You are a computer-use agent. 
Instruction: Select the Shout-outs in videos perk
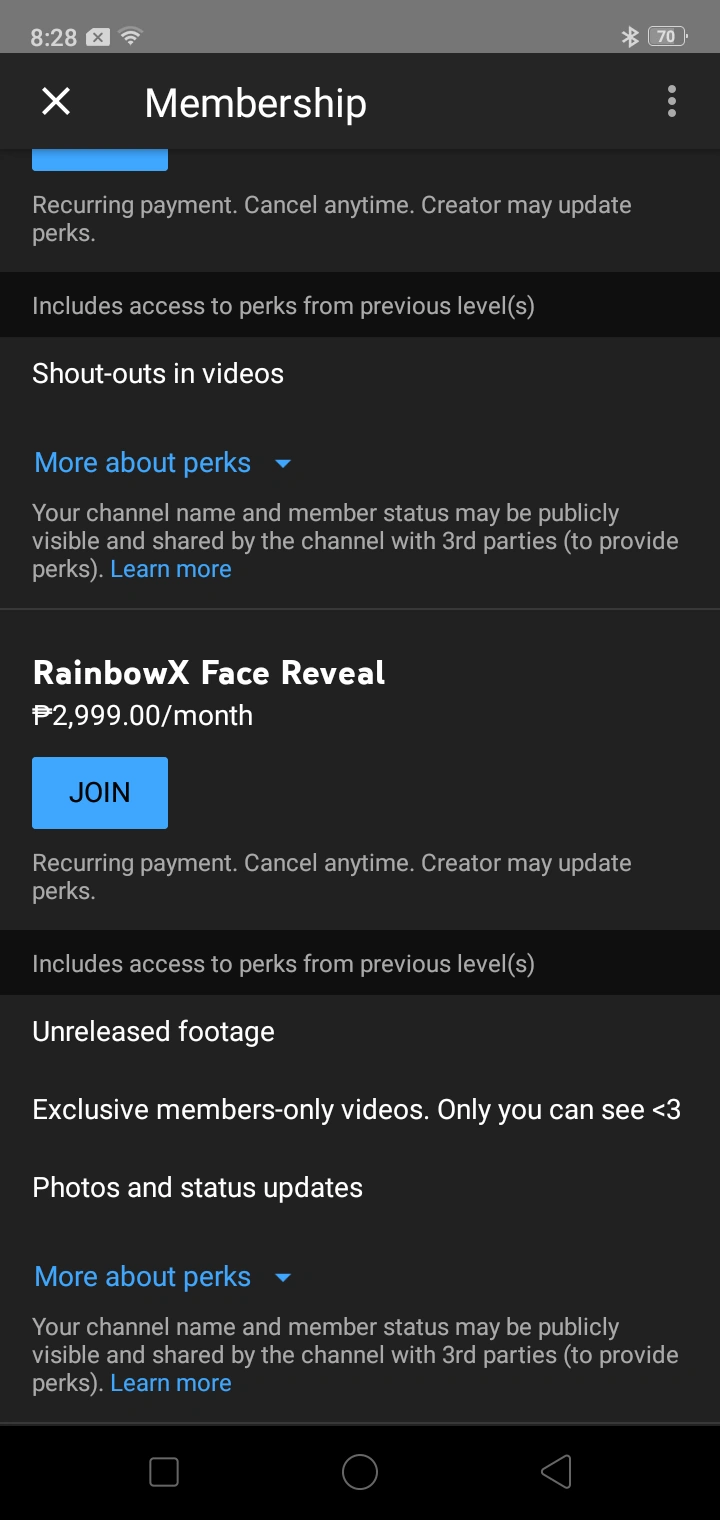(157, 373)
